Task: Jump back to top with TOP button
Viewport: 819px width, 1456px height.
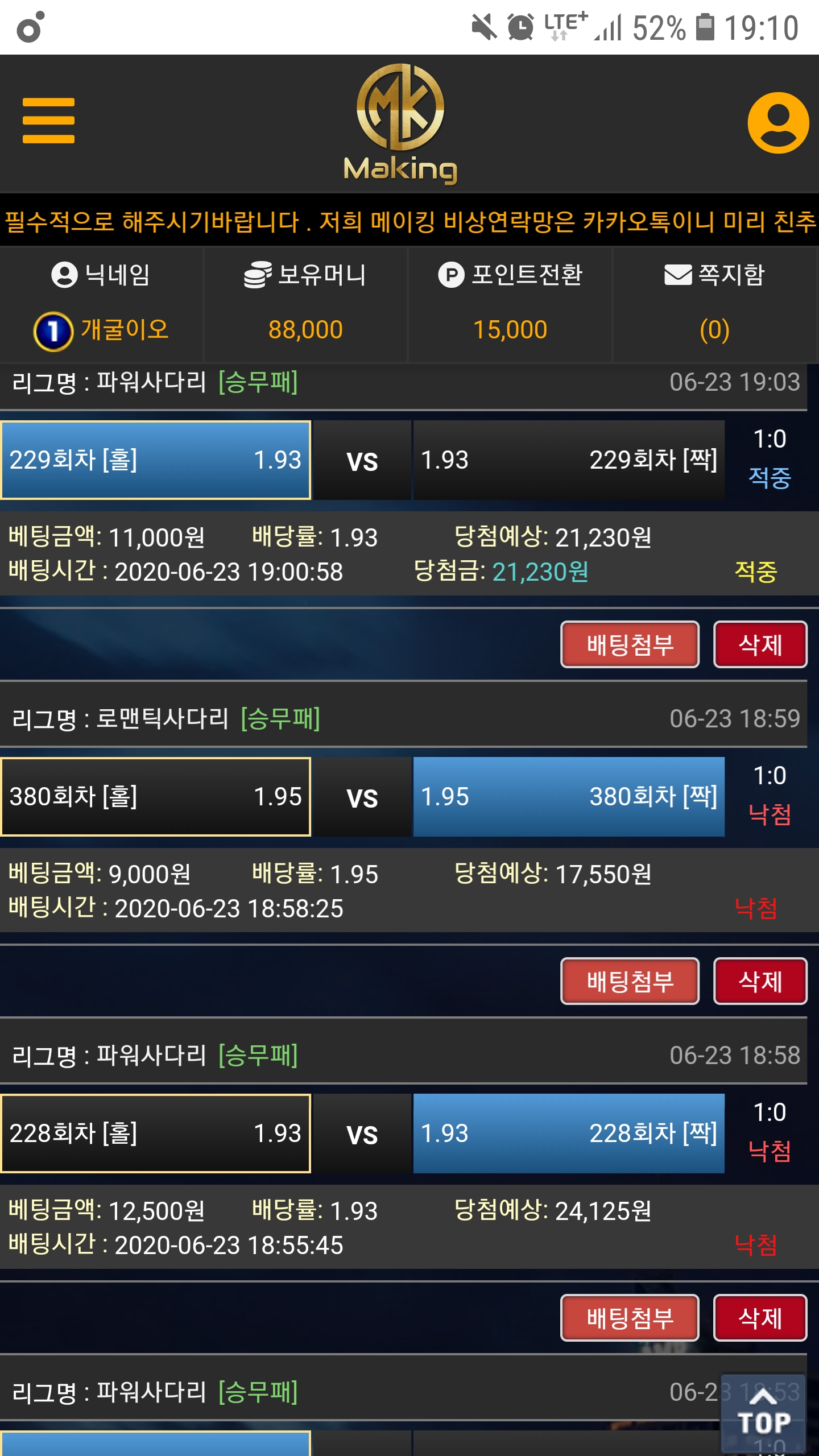Action: (x=764, y=1413)
